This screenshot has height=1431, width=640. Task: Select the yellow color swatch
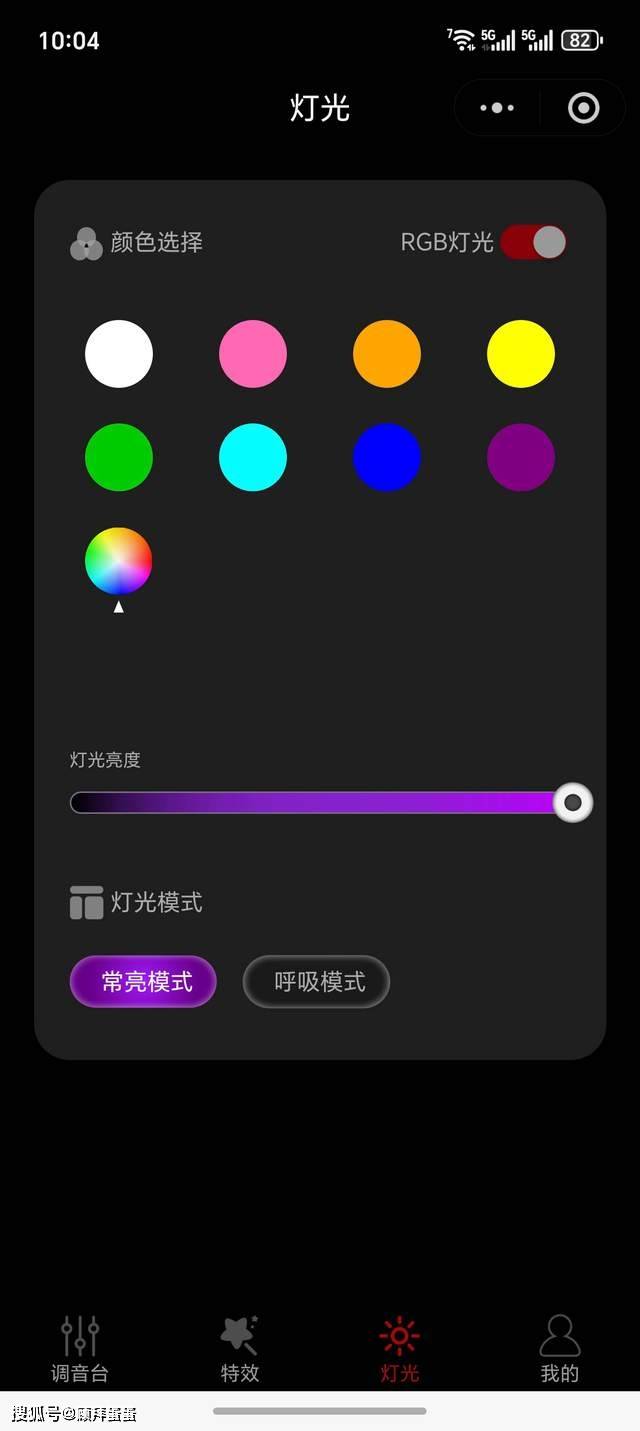click(x=521, y=354)
